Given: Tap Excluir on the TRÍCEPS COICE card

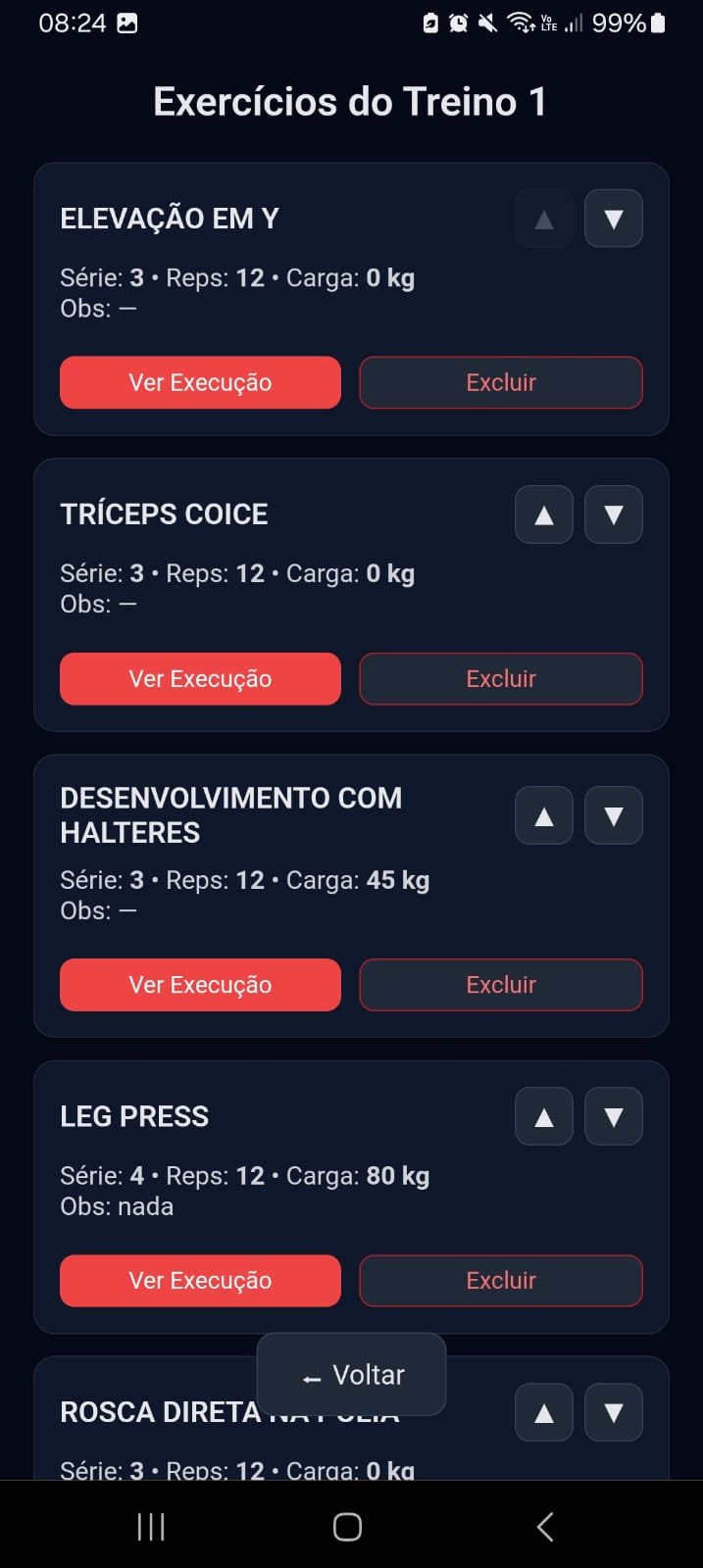Looking at the screenshot, I should tap(501, 678).
